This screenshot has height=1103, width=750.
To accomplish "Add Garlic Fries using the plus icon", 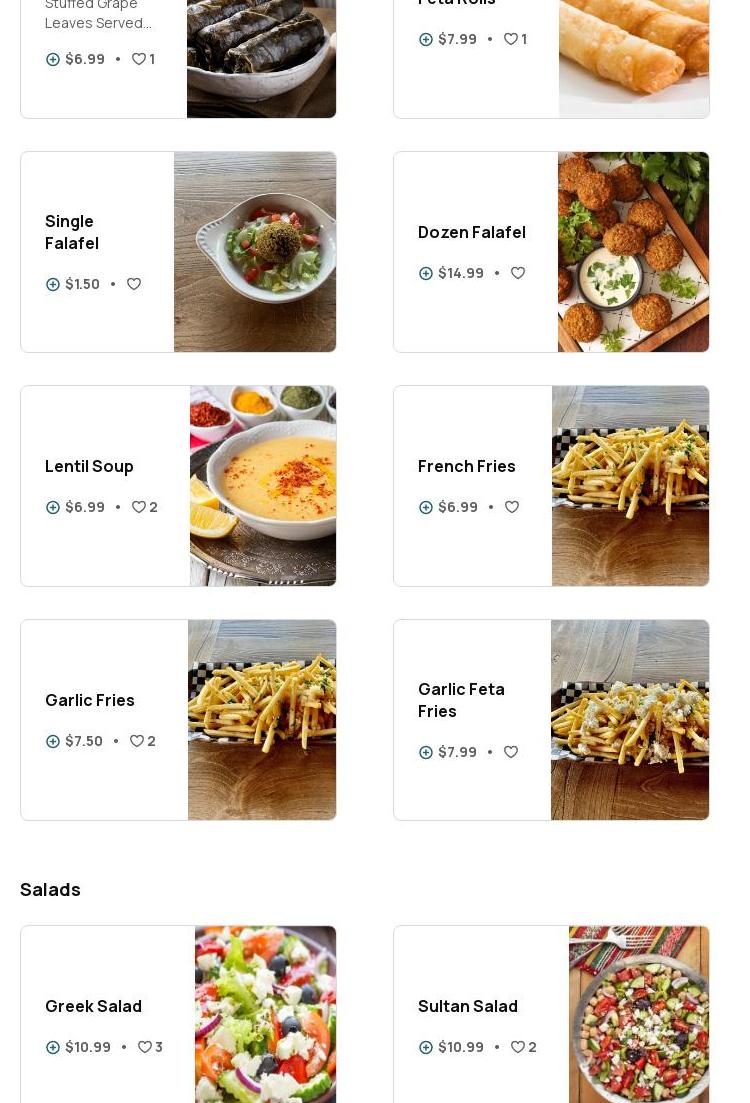I will [x=53, y=741].
